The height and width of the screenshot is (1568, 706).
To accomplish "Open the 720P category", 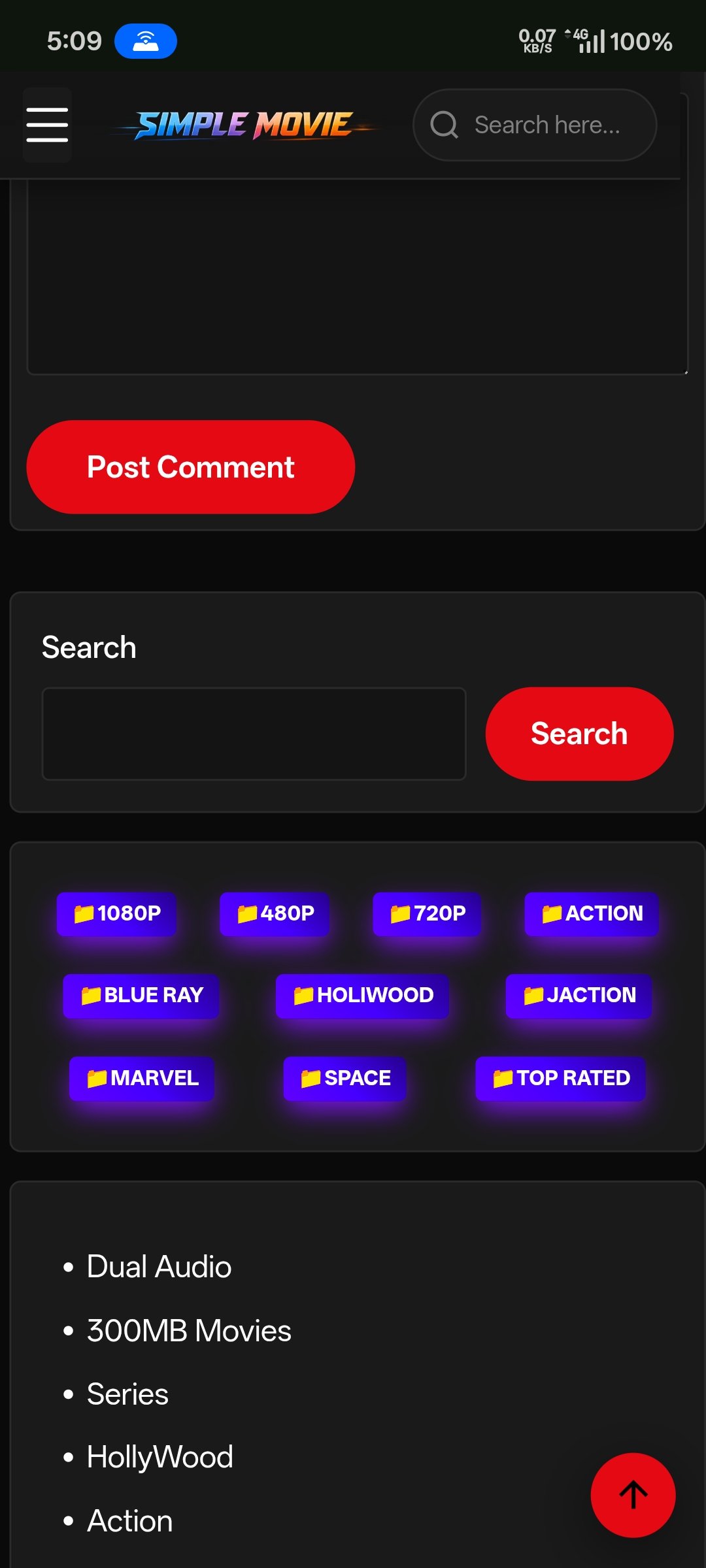I will point(426,914).
